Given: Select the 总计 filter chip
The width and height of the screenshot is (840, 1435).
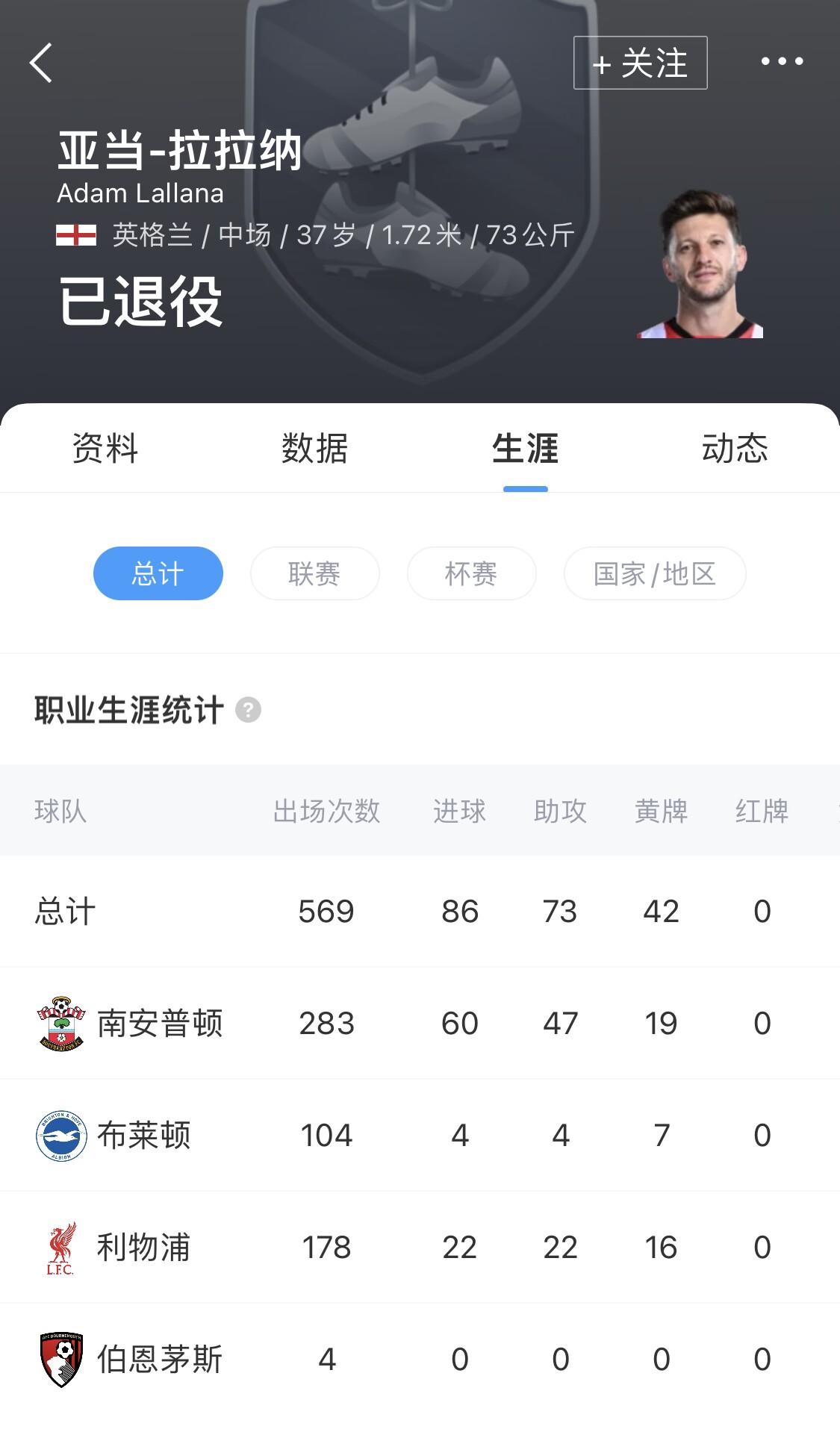Looking at the screenshot, I should (x=158, y=573).
